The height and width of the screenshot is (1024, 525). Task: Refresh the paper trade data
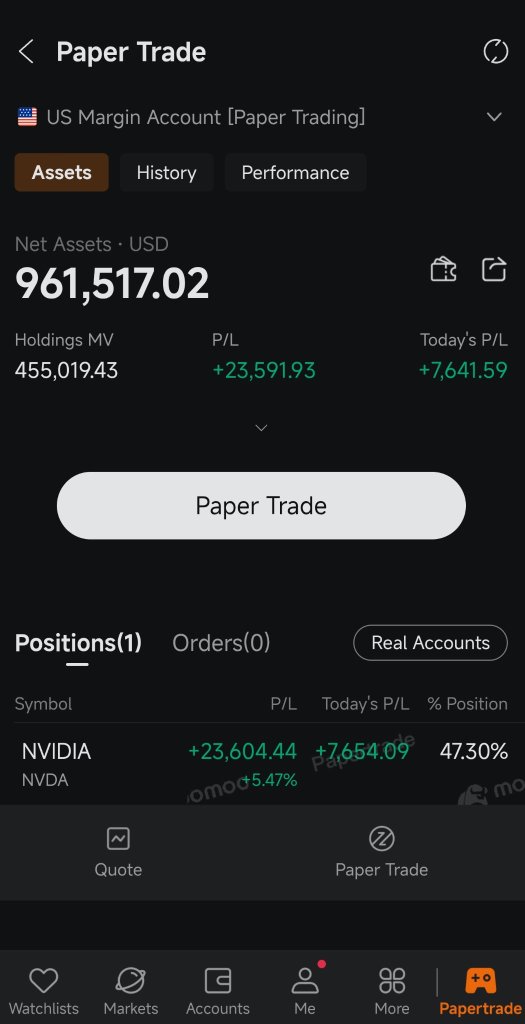point(496,52)
